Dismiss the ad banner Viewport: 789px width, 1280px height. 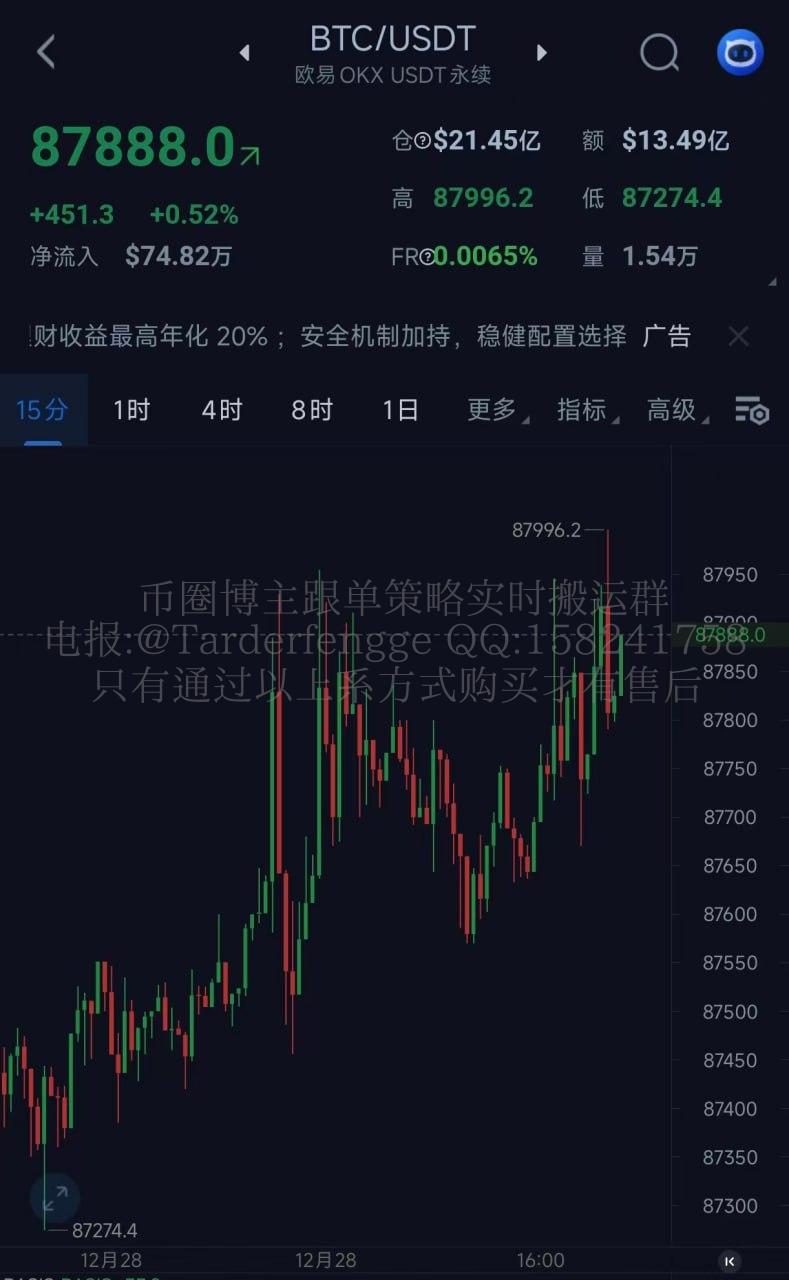pos(738,336)
